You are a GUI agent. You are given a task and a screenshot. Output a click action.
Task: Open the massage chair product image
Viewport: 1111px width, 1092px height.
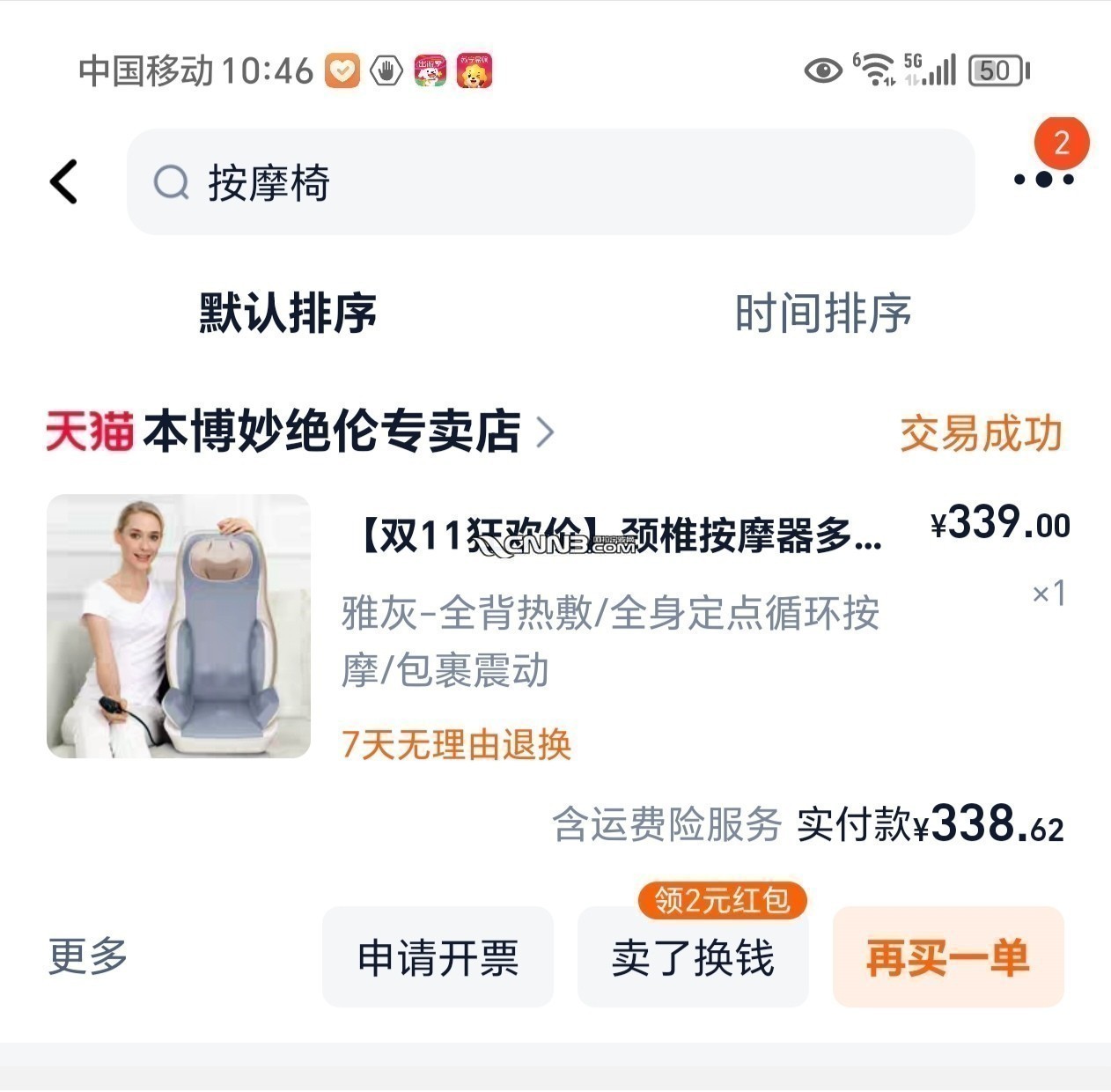pyautogui.click(x=179, y=626)
